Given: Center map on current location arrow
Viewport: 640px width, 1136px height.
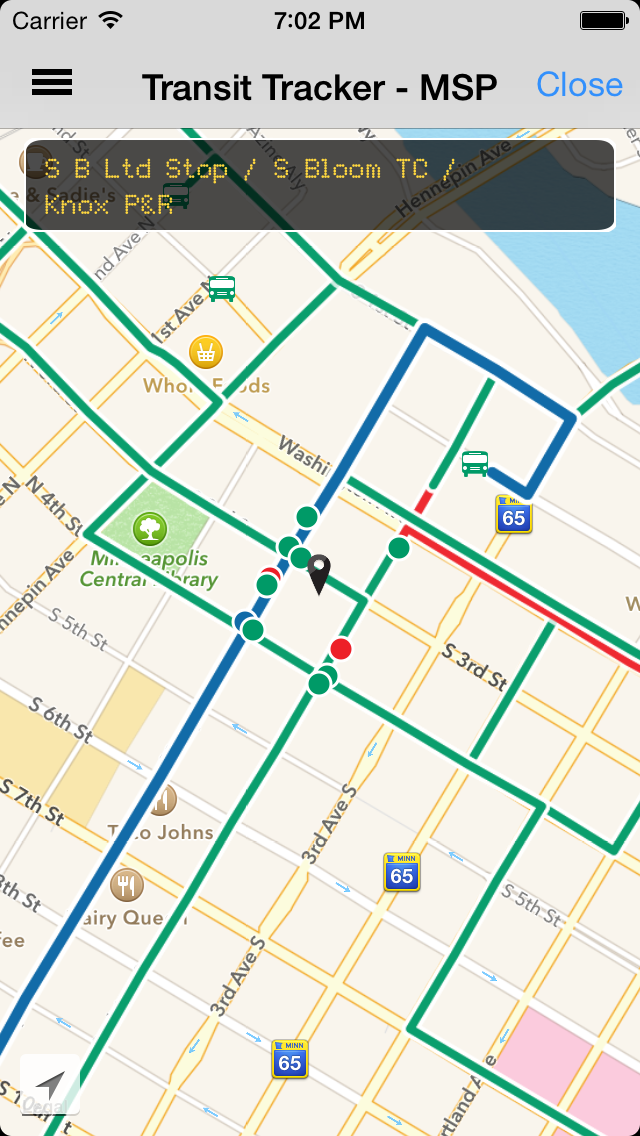Looking at the screenshot, I should [49, 1085].
